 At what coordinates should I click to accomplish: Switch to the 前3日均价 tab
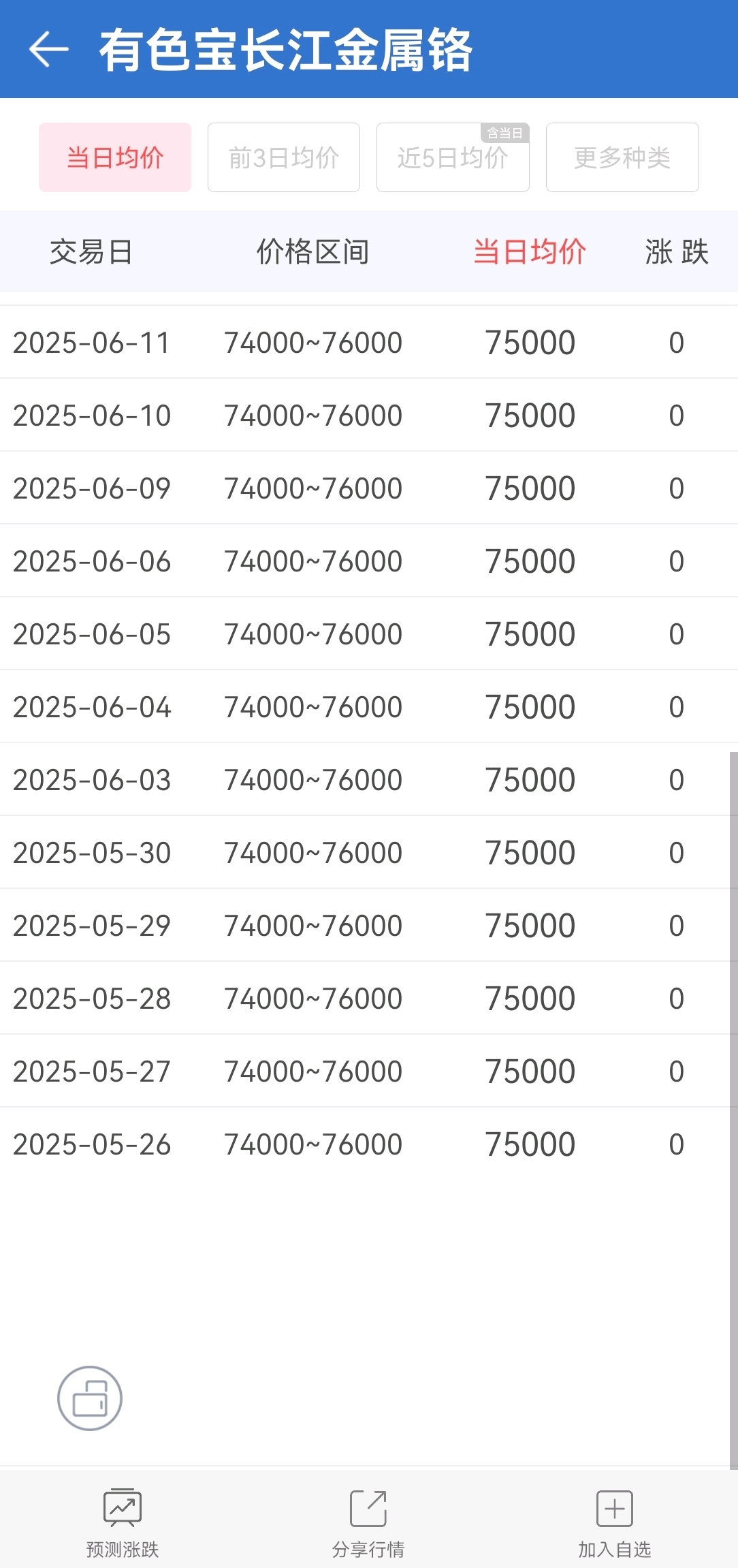pyautogui.click(x=284, y=157)
